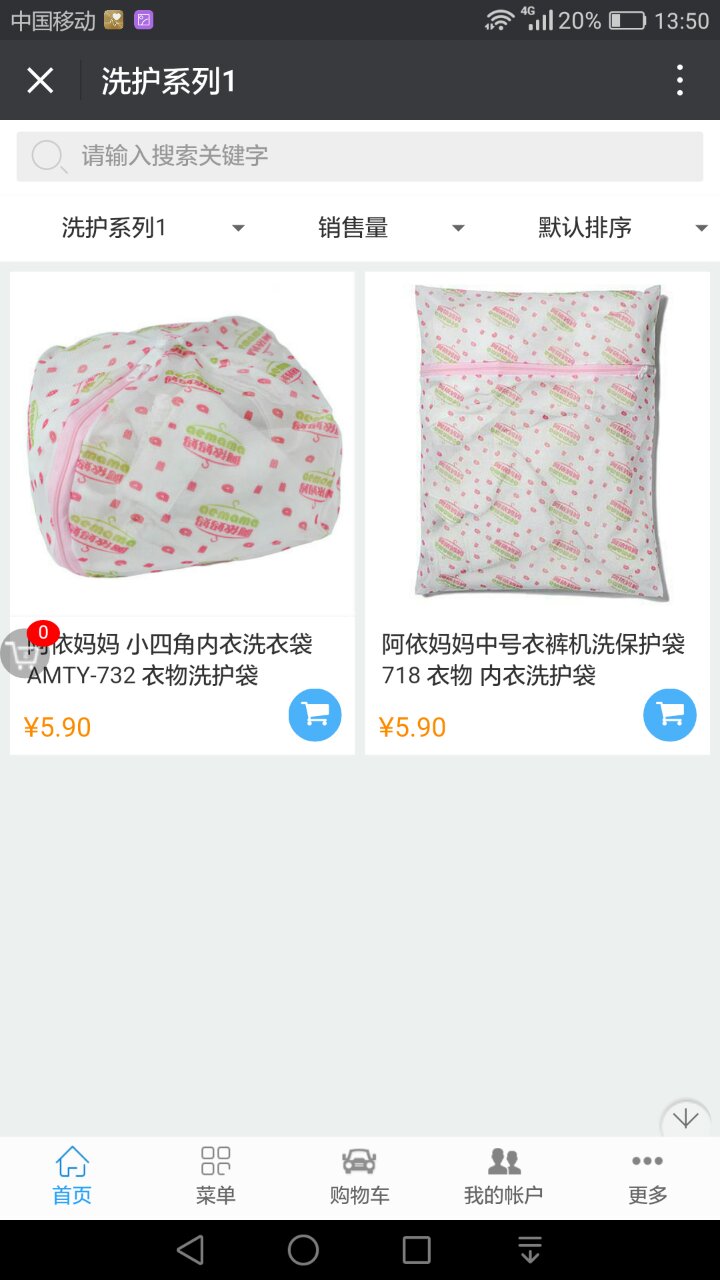The image size is (720, 1280).
Task: Add 中号衣裤机洗保护袋 to cart
Action: click(669, 715)
